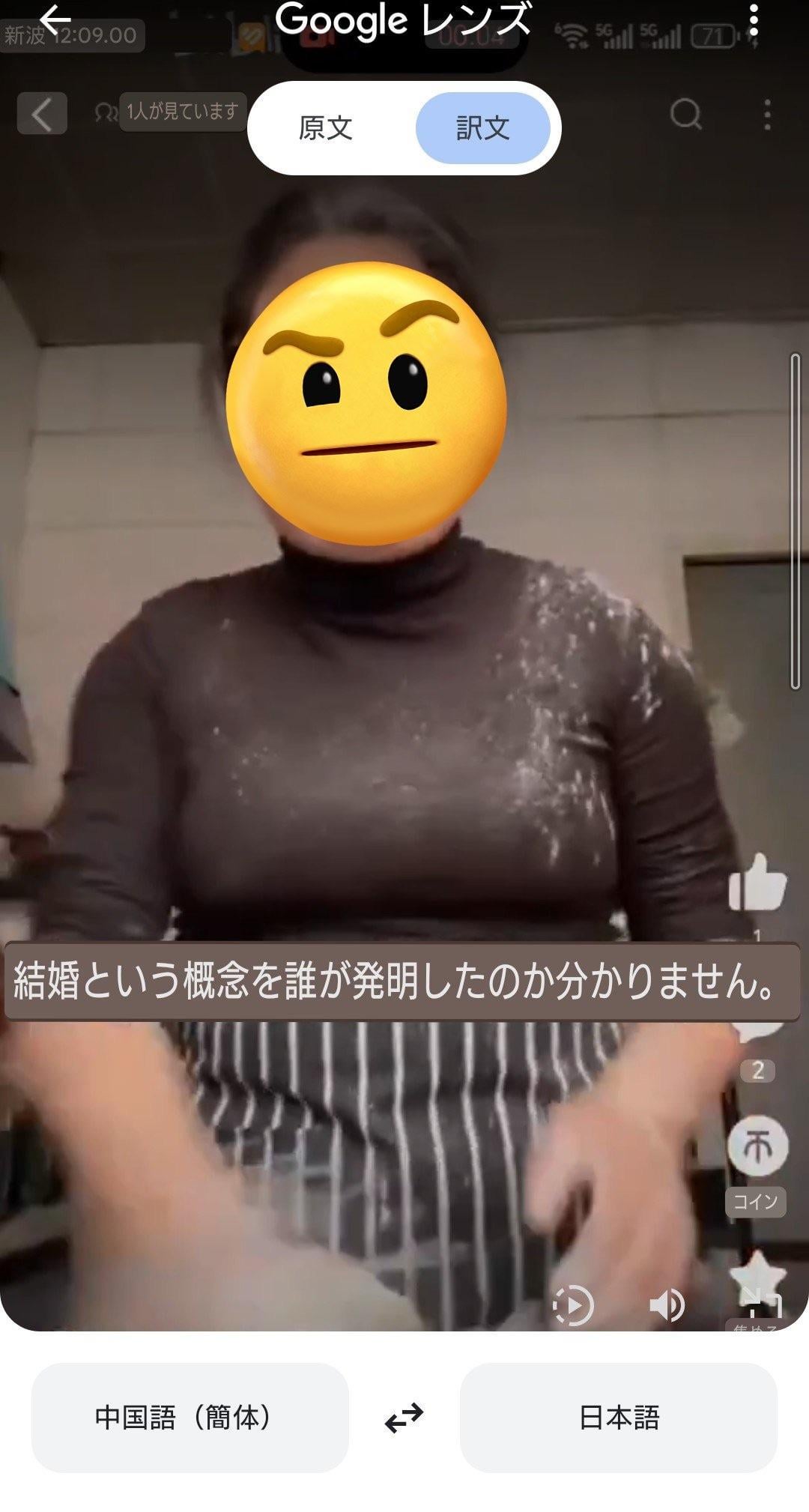Change source language 中国語（簡体）
809x1512 pixels.
pos(190,1418)
